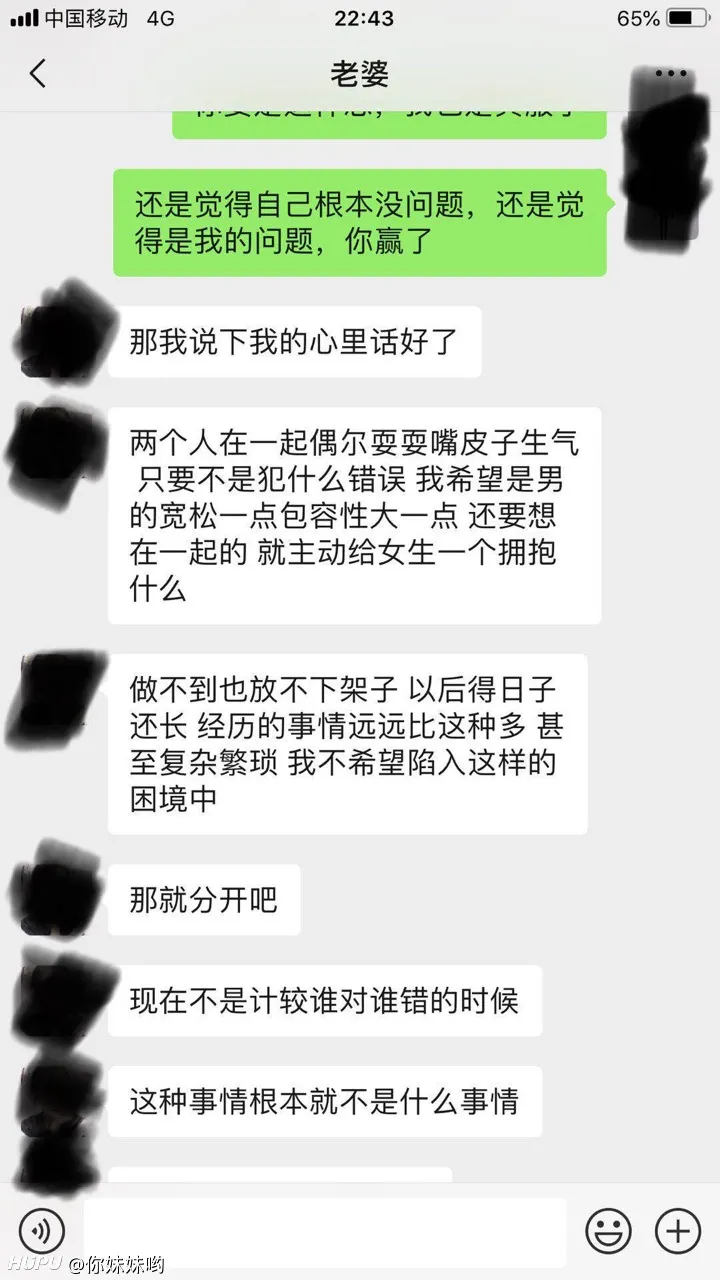
Task: Open the emoji picker
Action: tap(608, 1230)
